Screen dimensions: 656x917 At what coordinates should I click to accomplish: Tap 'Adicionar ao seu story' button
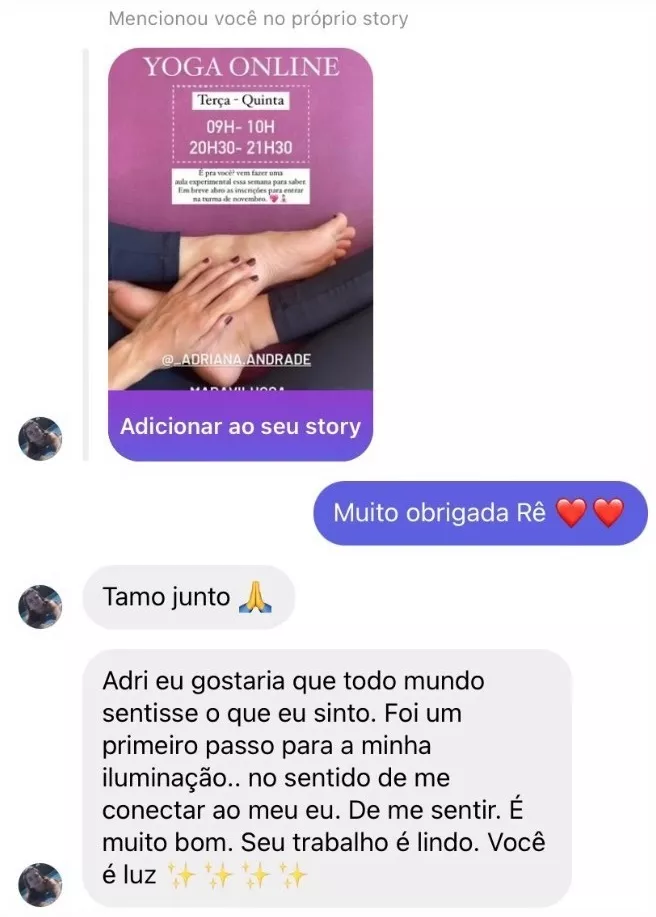(240, 426)
